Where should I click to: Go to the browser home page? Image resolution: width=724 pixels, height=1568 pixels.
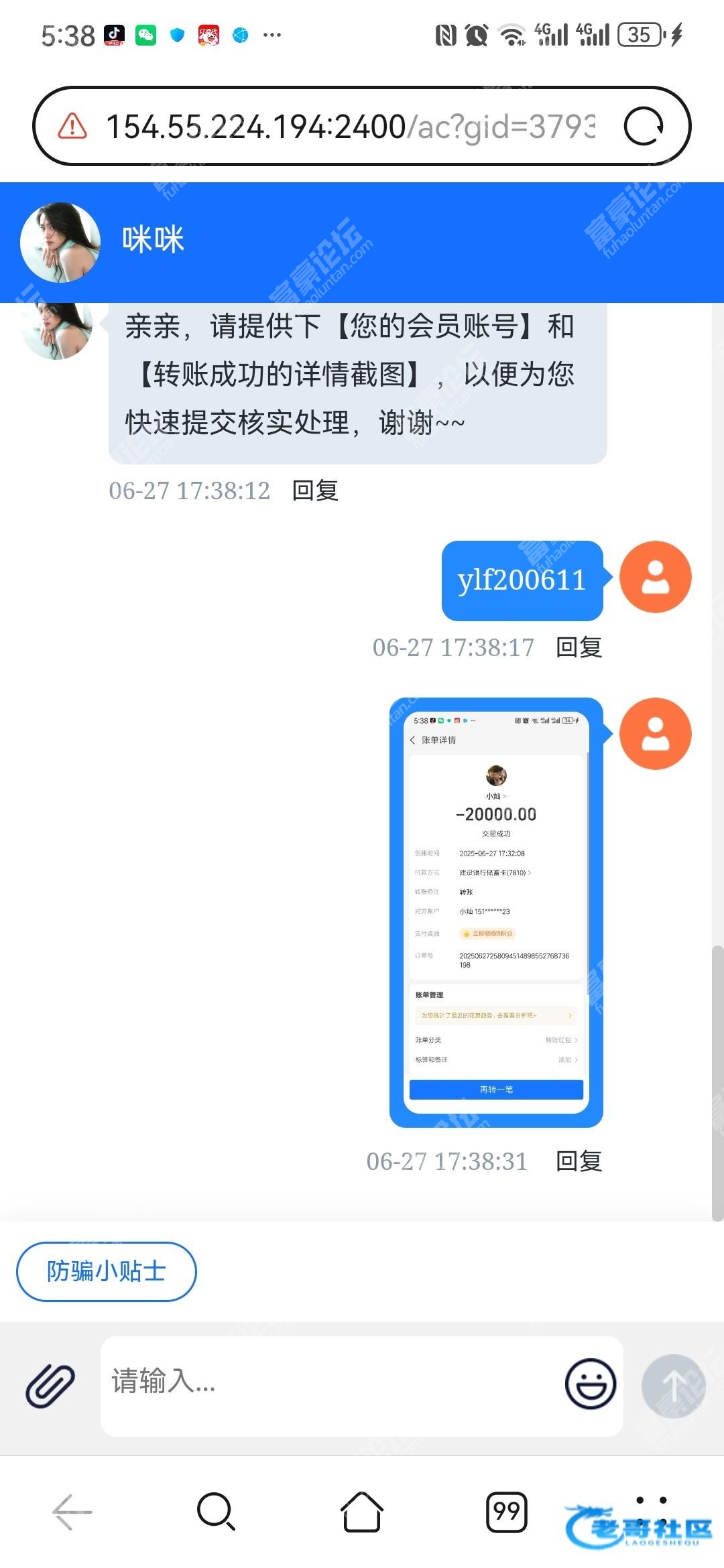[362, 1512]
